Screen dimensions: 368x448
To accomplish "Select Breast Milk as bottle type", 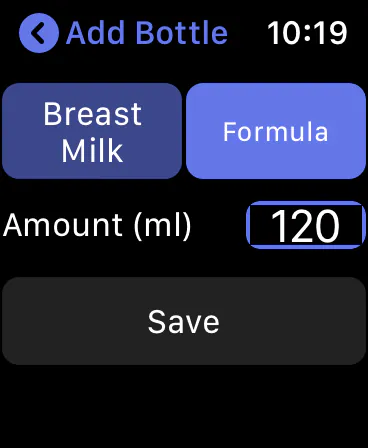I will (92, 131).
